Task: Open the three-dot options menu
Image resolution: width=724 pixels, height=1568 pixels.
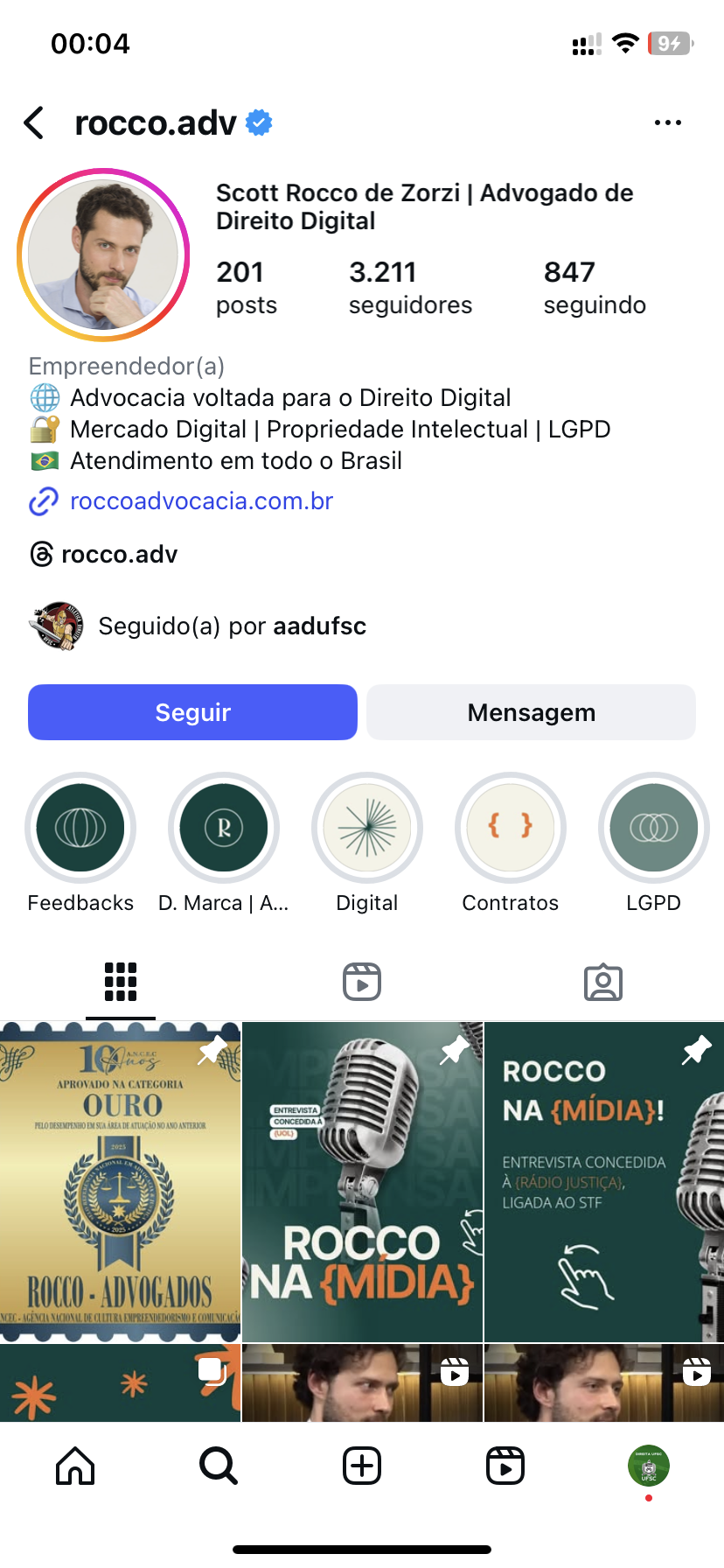Action: pyautogui.click(x=667, y=123)
